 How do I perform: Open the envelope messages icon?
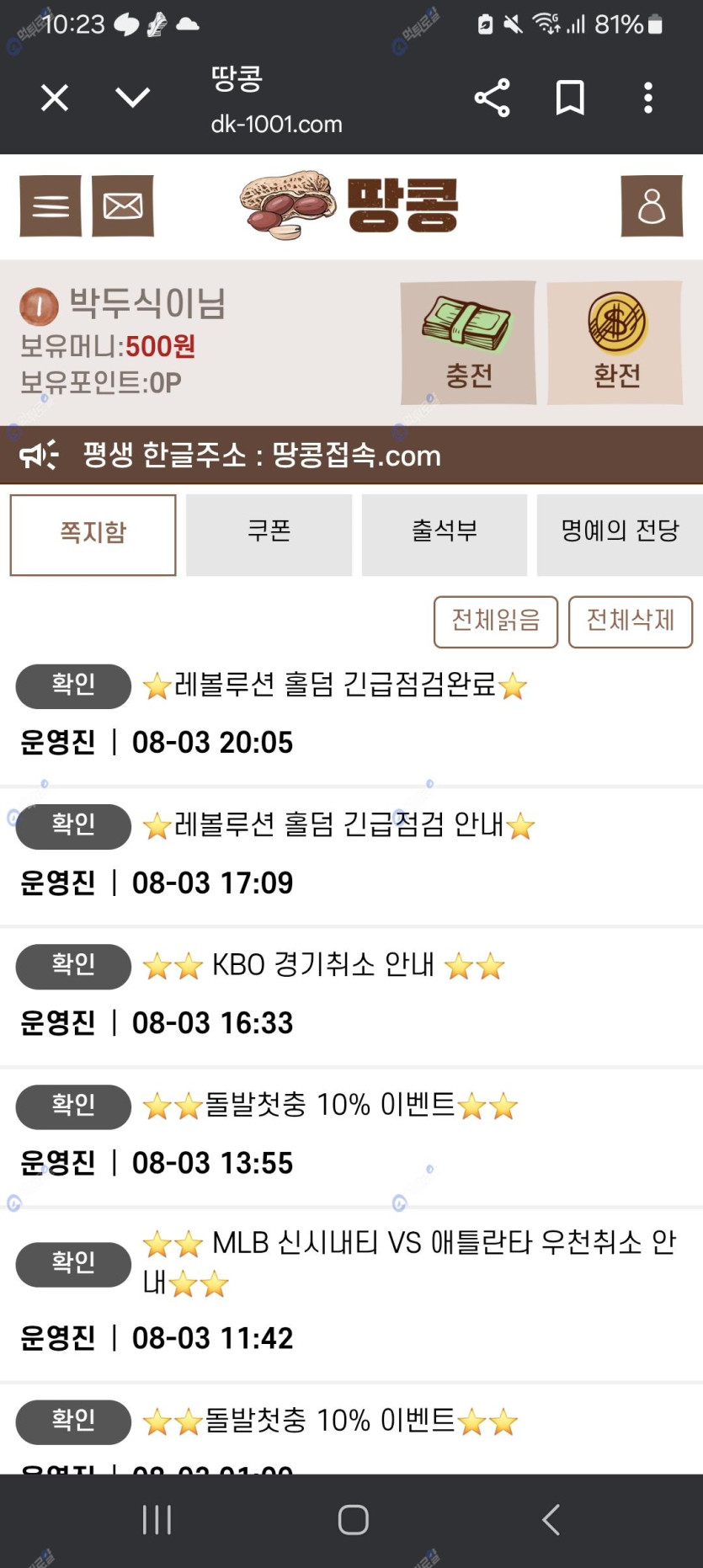(123, 206)
